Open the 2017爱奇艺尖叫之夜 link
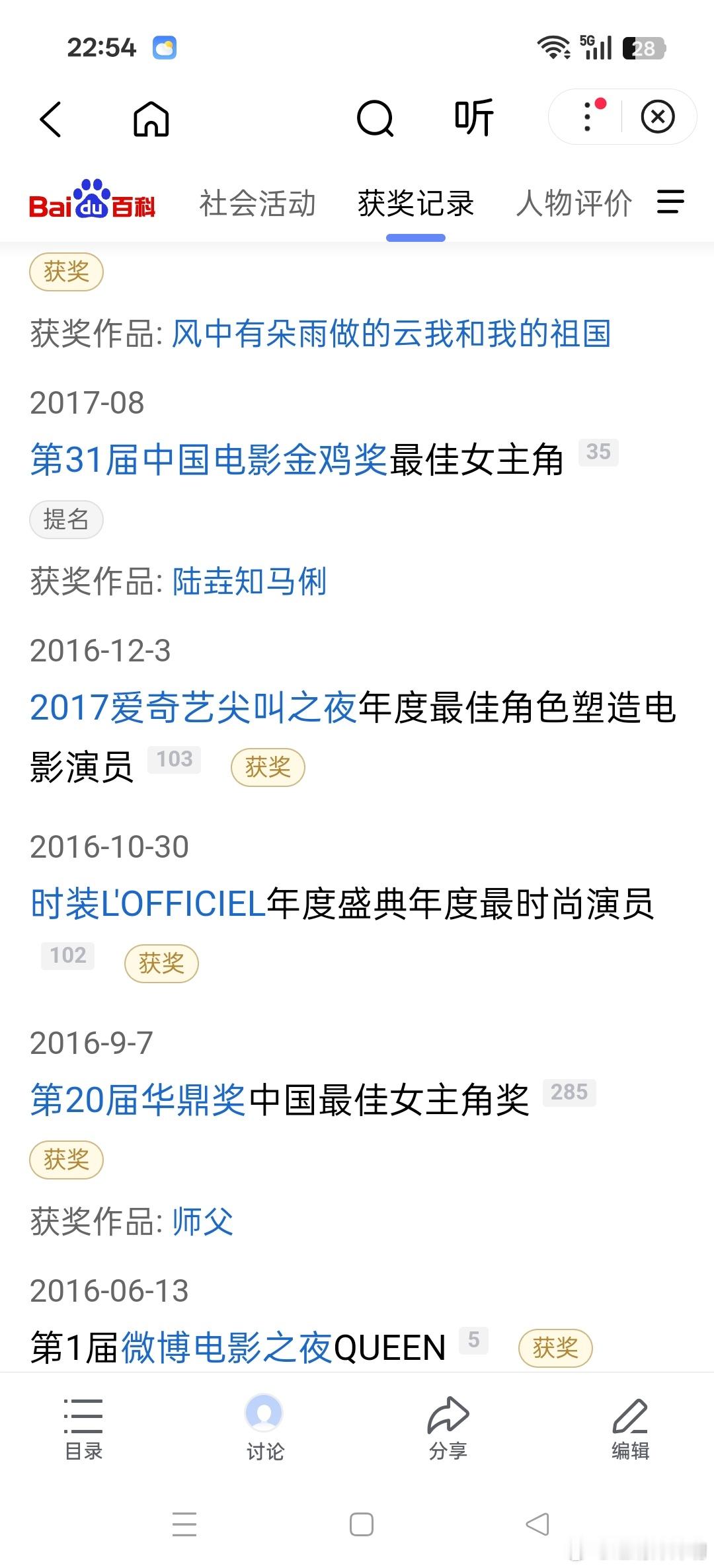 pos(194,708)
